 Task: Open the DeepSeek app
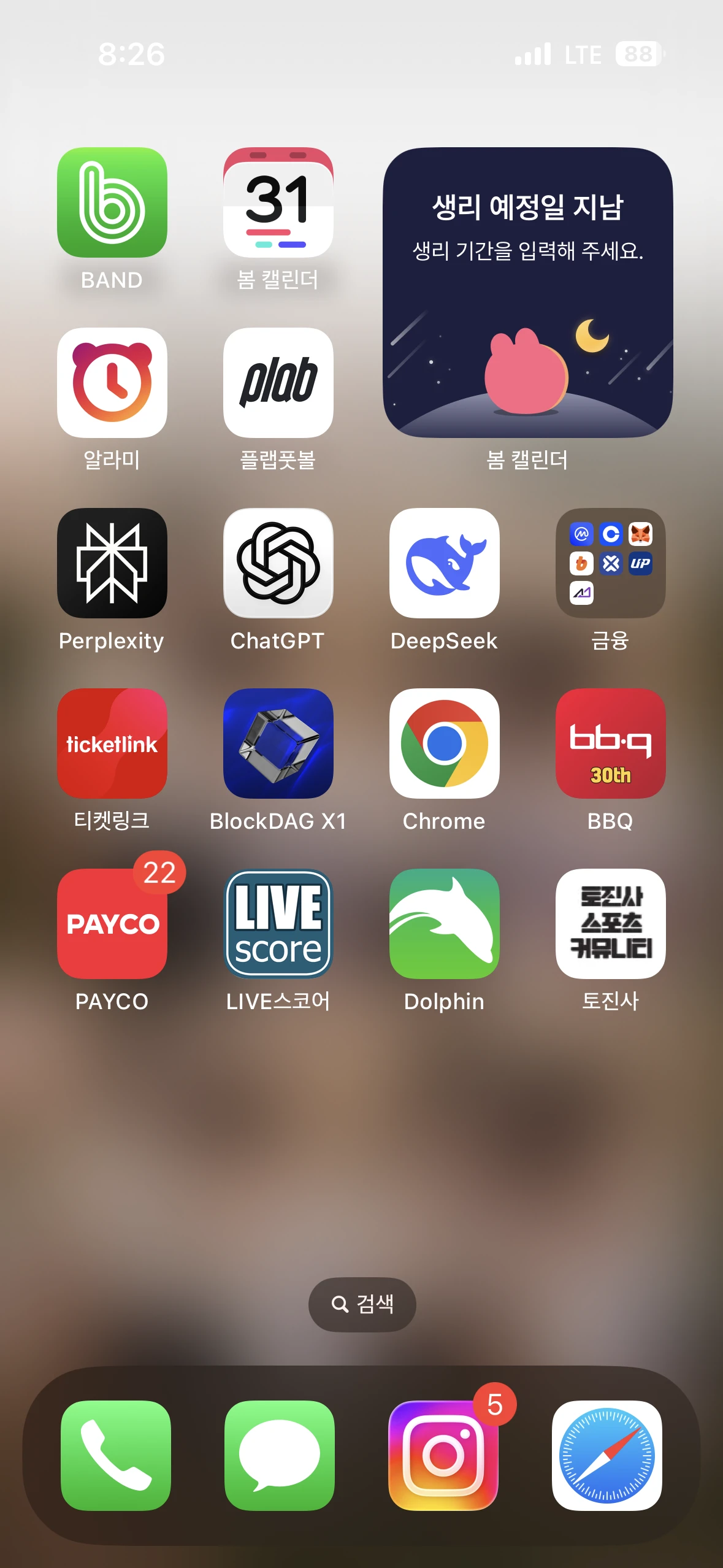(444, 563)
